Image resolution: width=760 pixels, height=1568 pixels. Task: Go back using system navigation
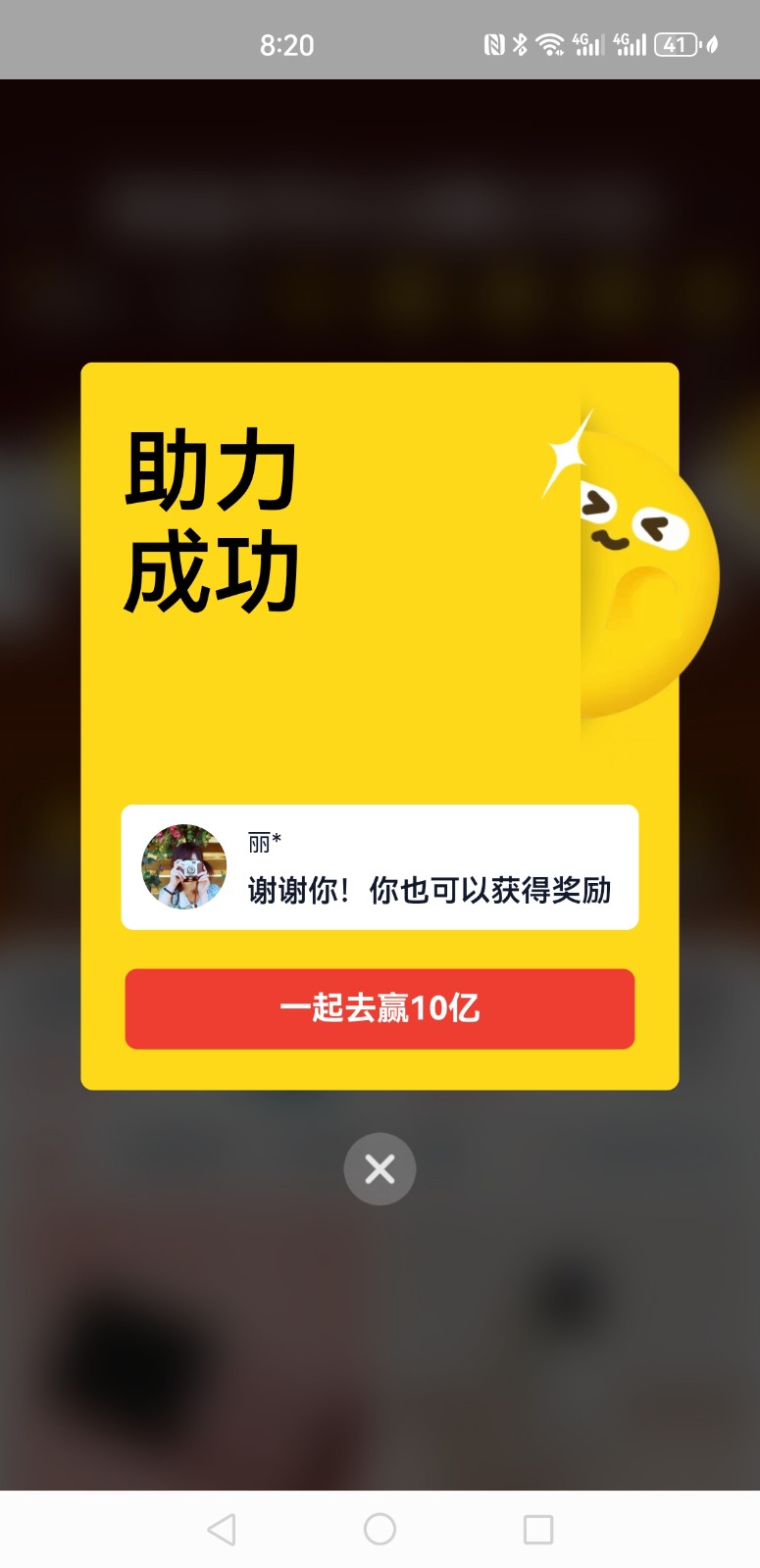click(222, 1529)
